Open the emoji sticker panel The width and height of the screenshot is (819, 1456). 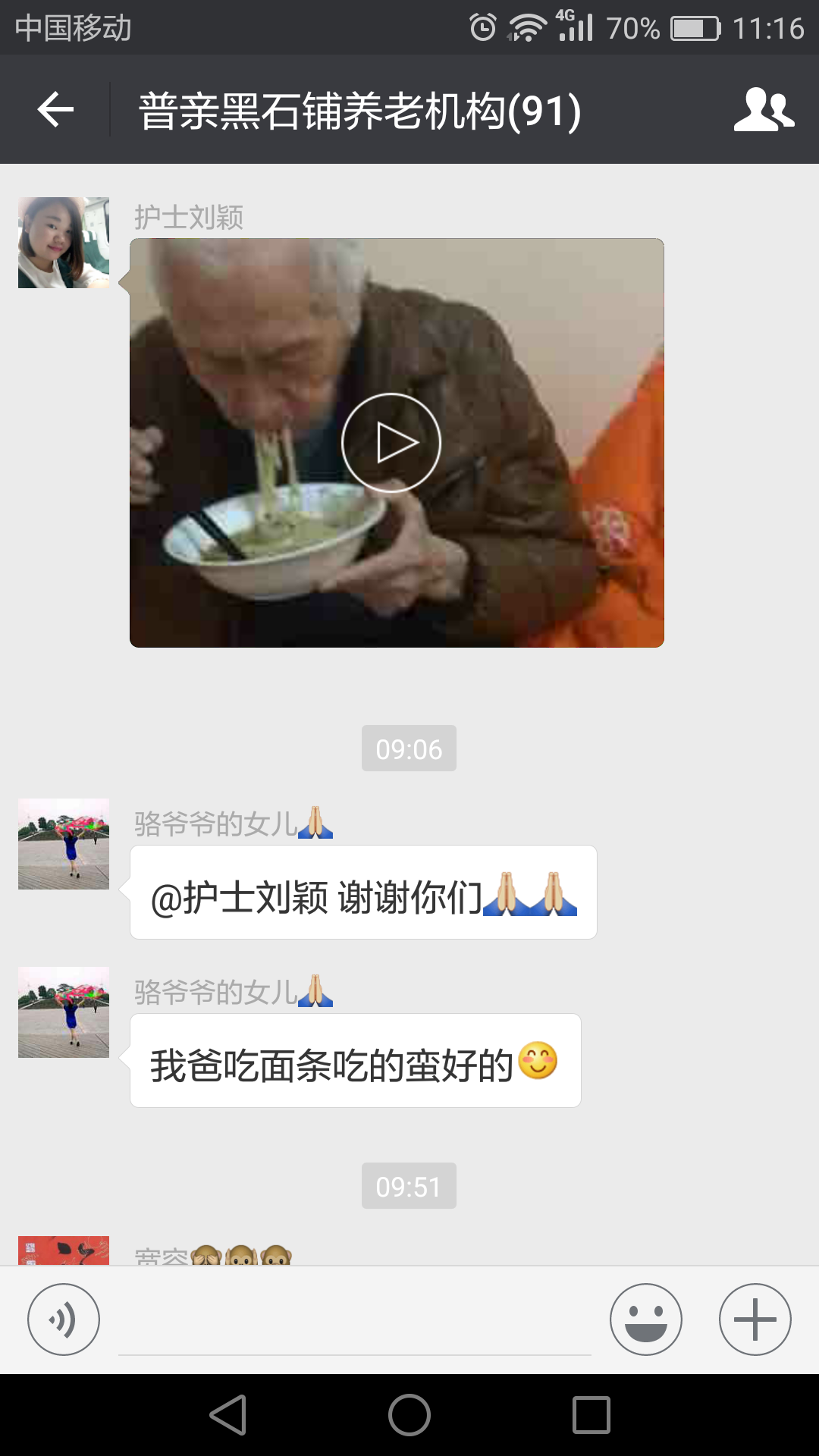(645, 1319)
